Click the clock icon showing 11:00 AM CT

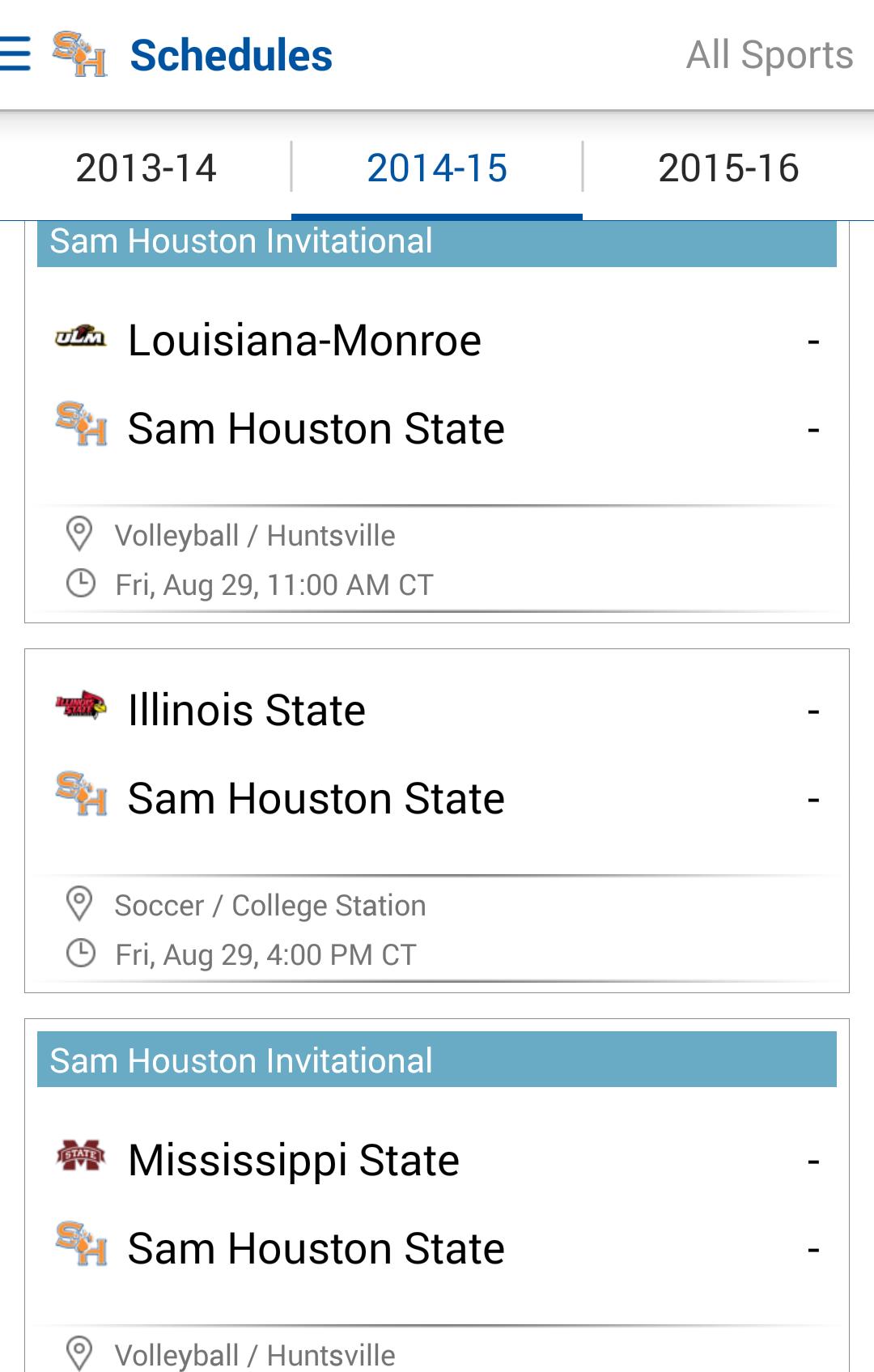coord(80,583)
